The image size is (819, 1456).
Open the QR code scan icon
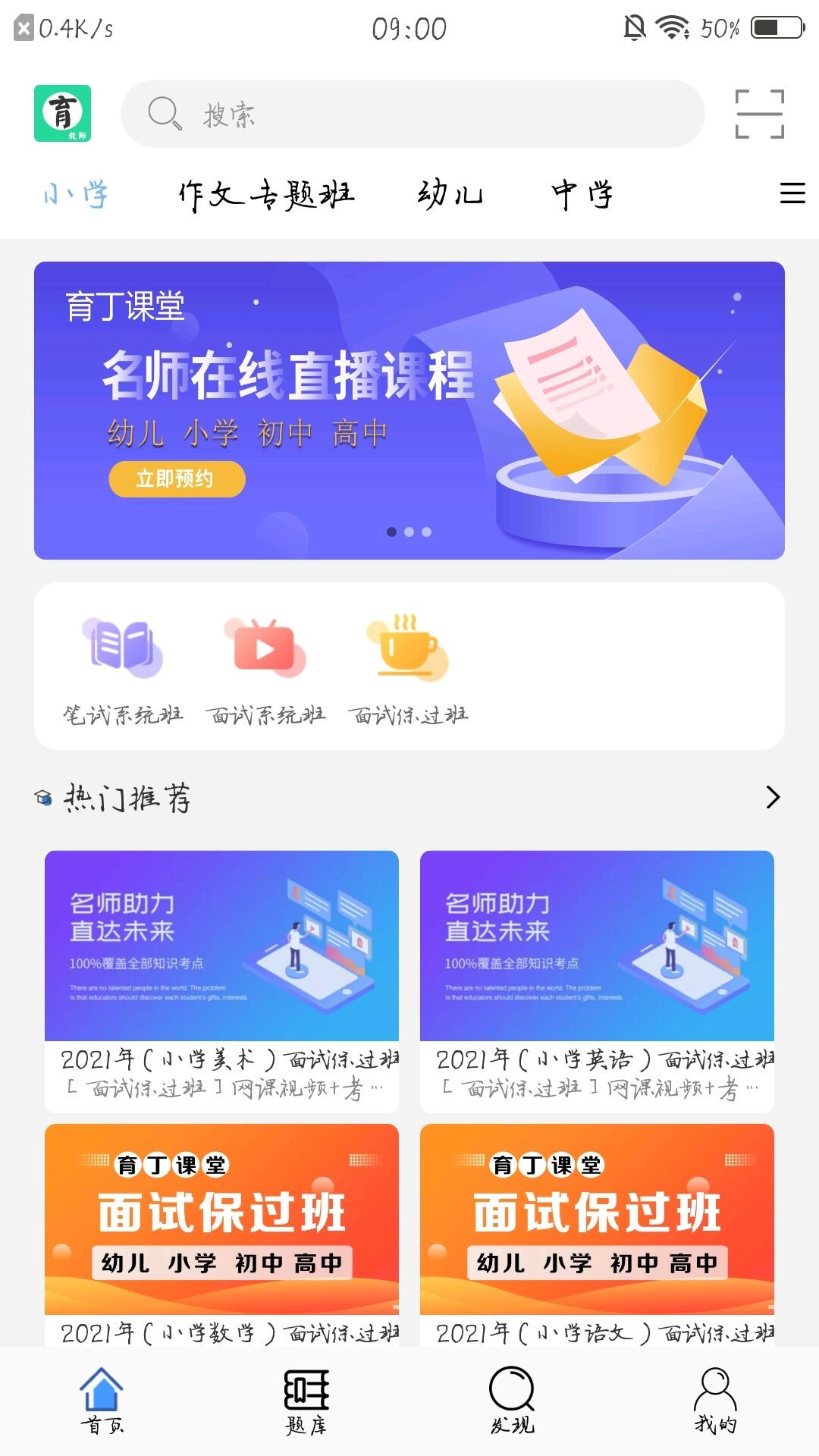coord(761,112)
